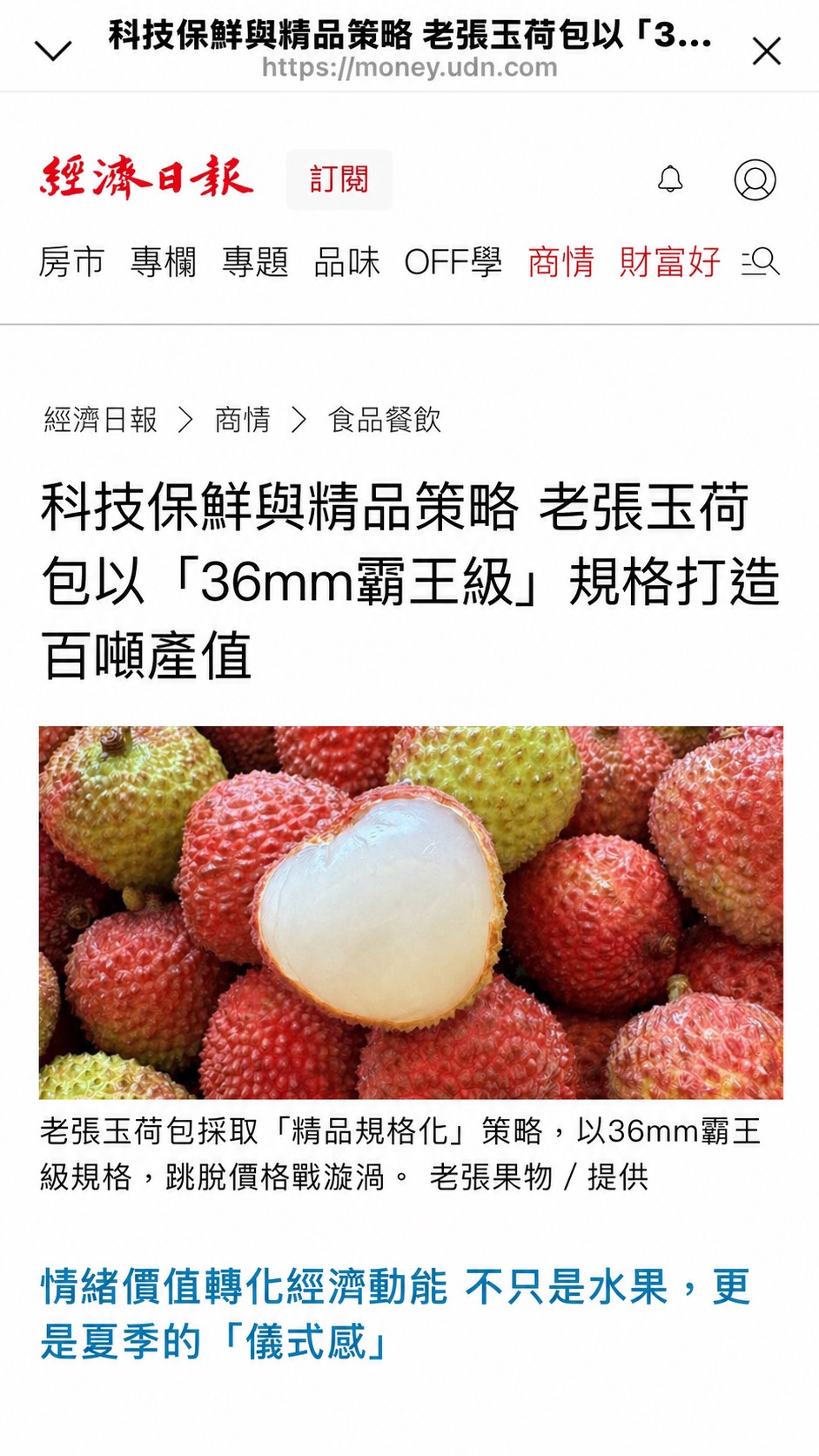Open the user account profile
The image size is (819, 1456).
pos(755,179)
